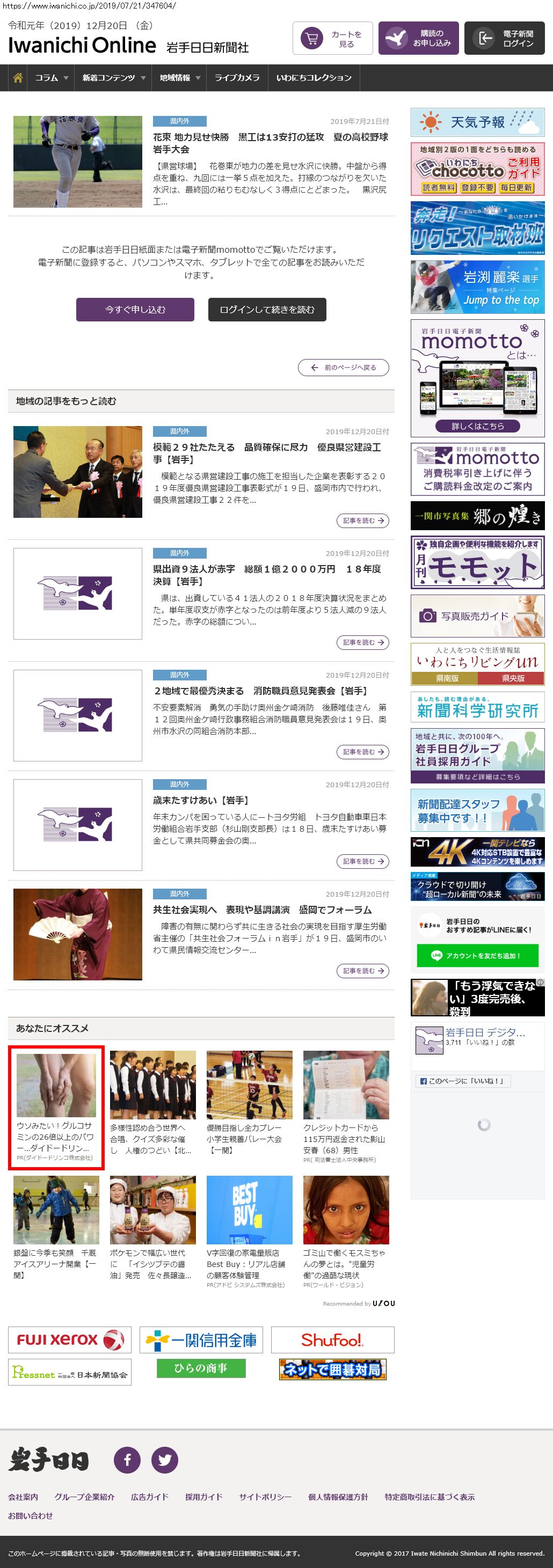
Task: Open the サイトポリシー footer link
Action: point(265,1497)
